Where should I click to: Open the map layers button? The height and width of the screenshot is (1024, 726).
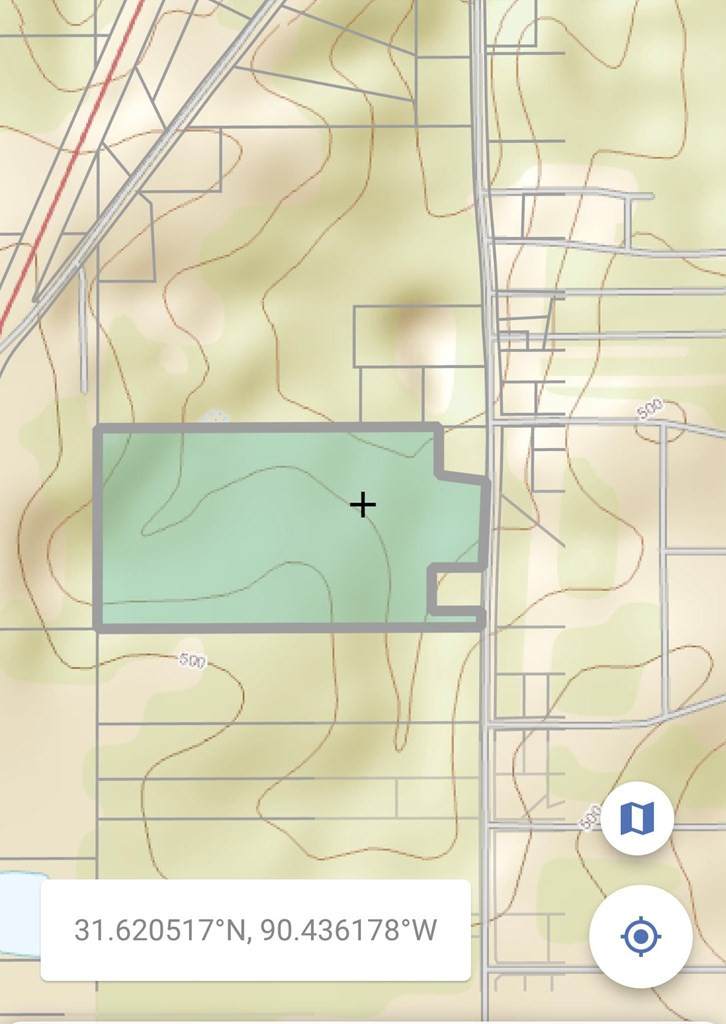click(x=637, y=819)
